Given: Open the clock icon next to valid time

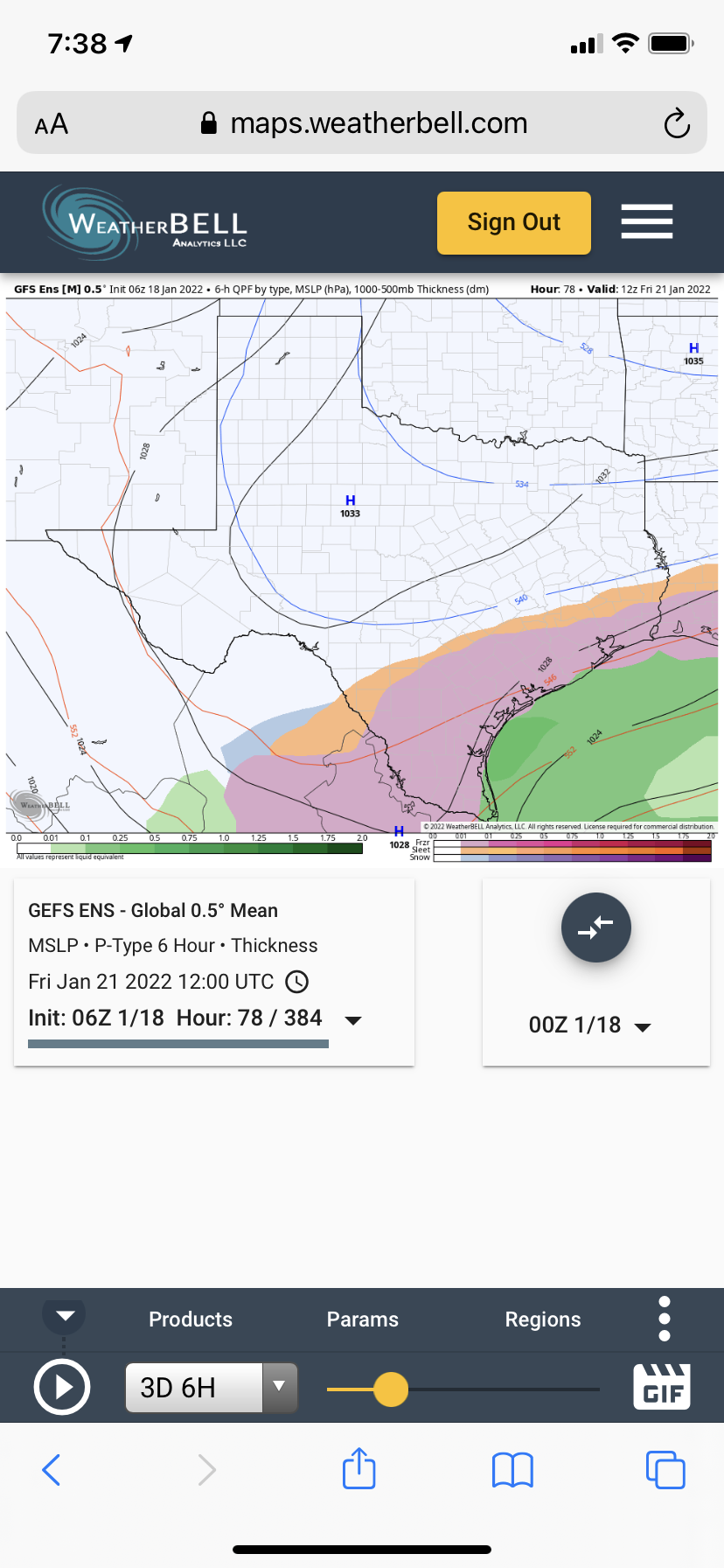Looking at the screenshot, I should click(x=297, y=982).
